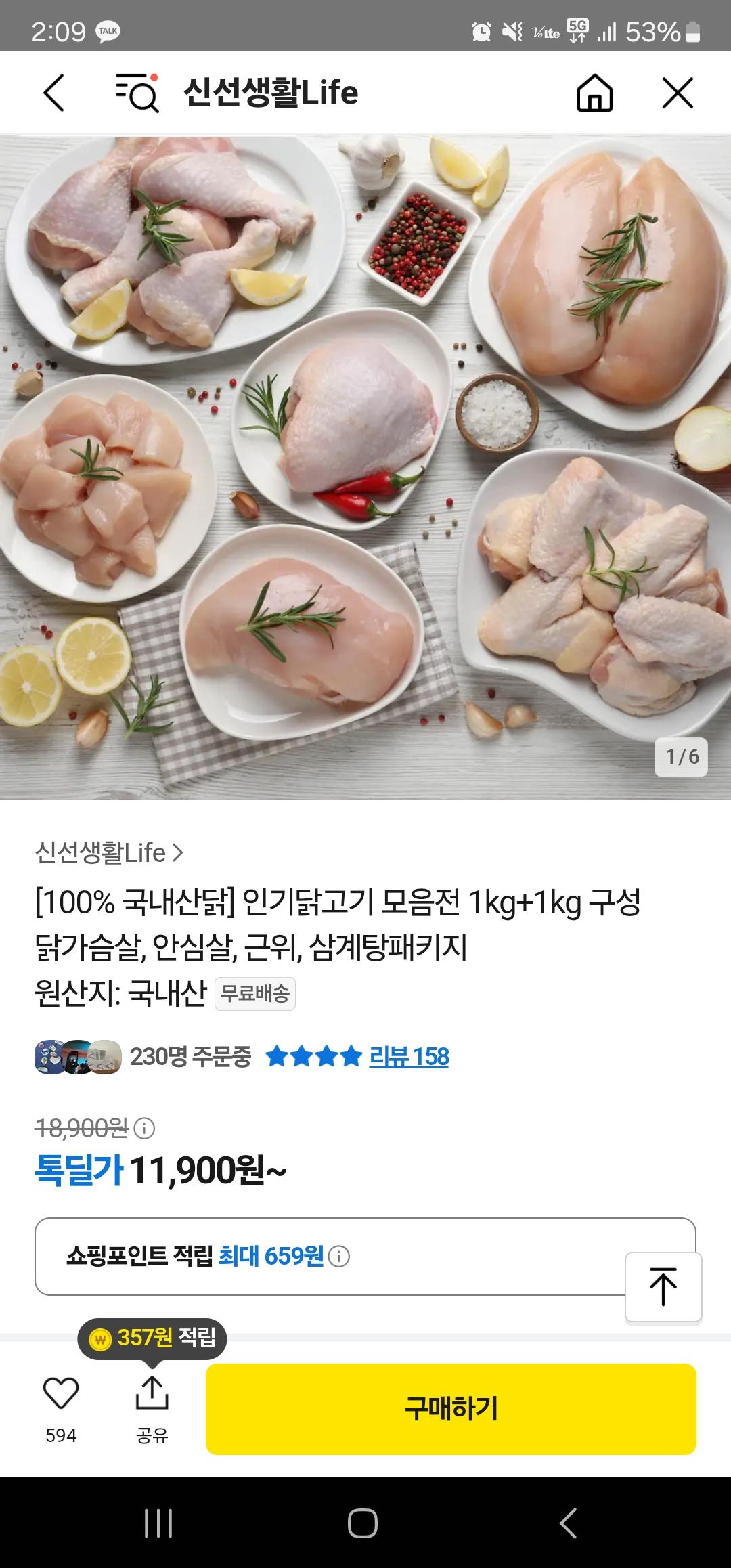Open the 리뷰 158 reviews link
The height and width of the screenshot is (1568, 731).
[408, 1056]
